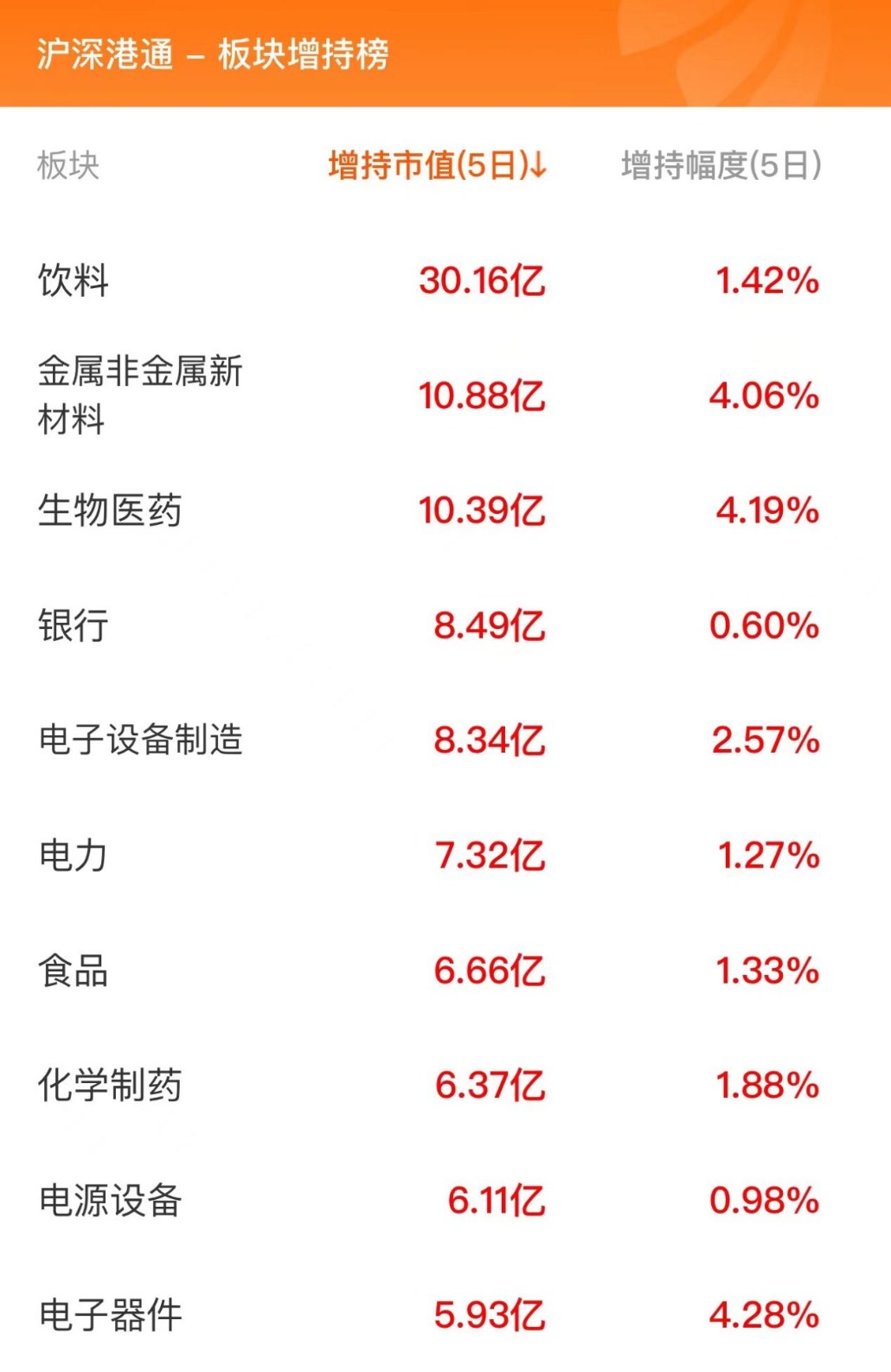Screen dimensions: 891x1372
Task: Sort by 增持幅度(5日) column
Action: (x=721, y=164)
